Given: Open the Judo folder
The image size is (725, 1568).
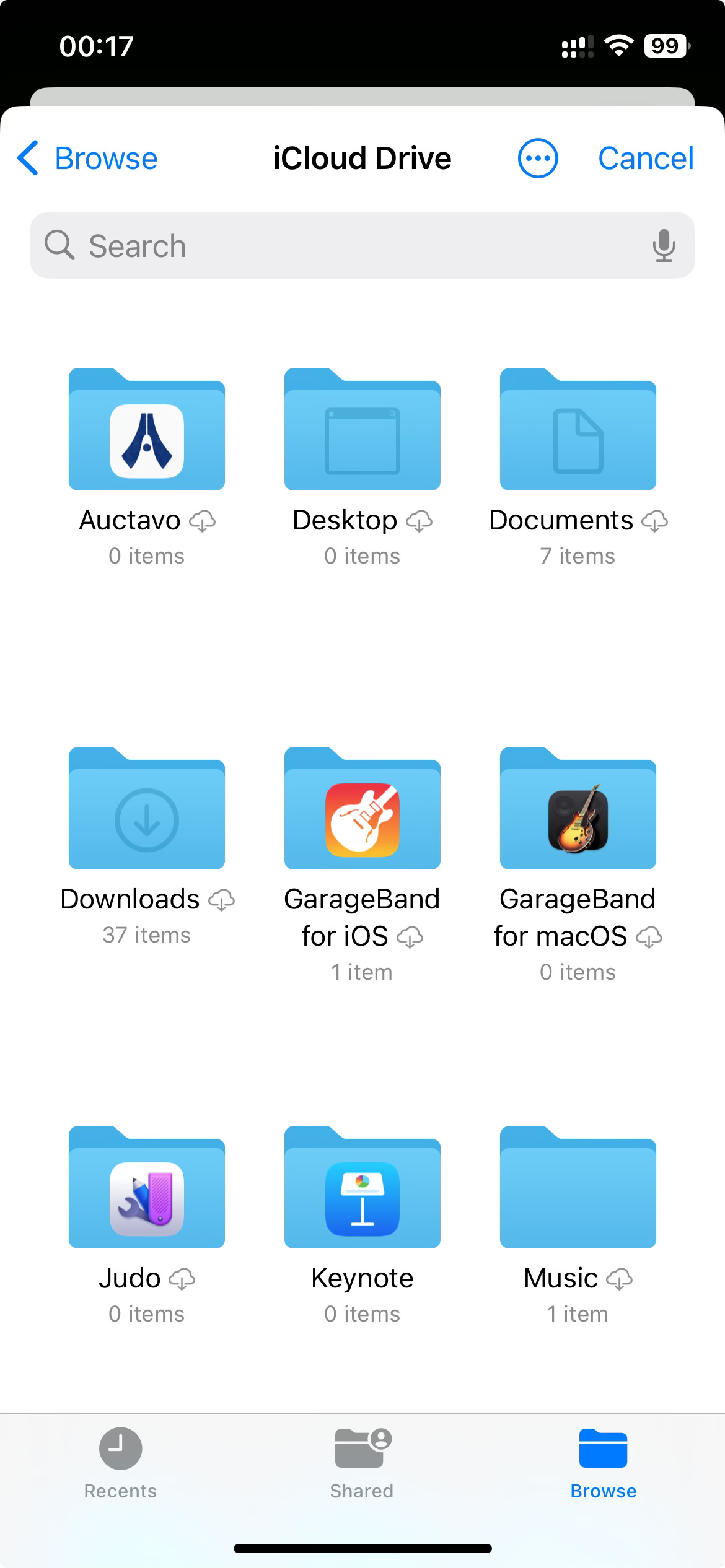Looking at the screenshot, I should click(x=147, y=1188).
